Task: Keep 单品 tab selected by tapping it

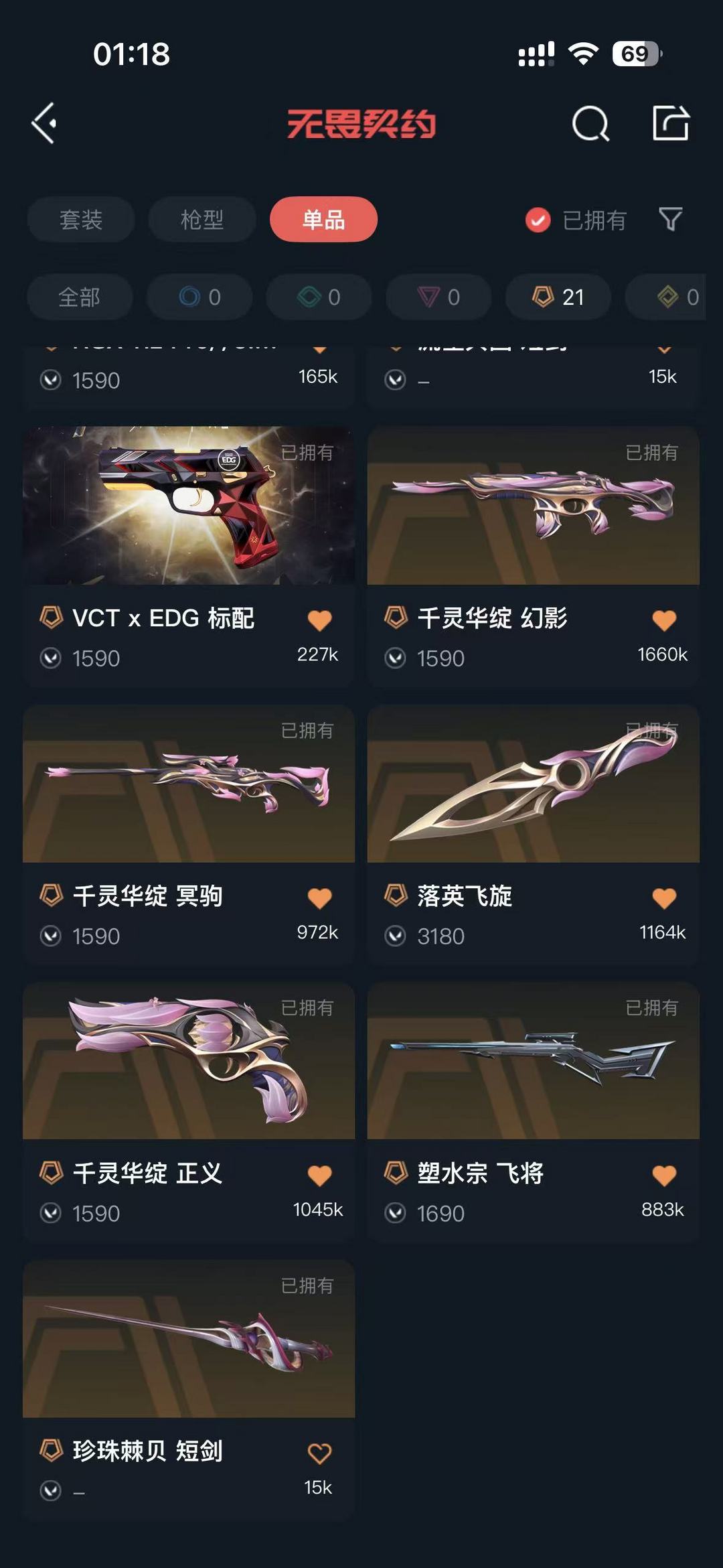Action: pyautogui.click(x=324, y=220)
